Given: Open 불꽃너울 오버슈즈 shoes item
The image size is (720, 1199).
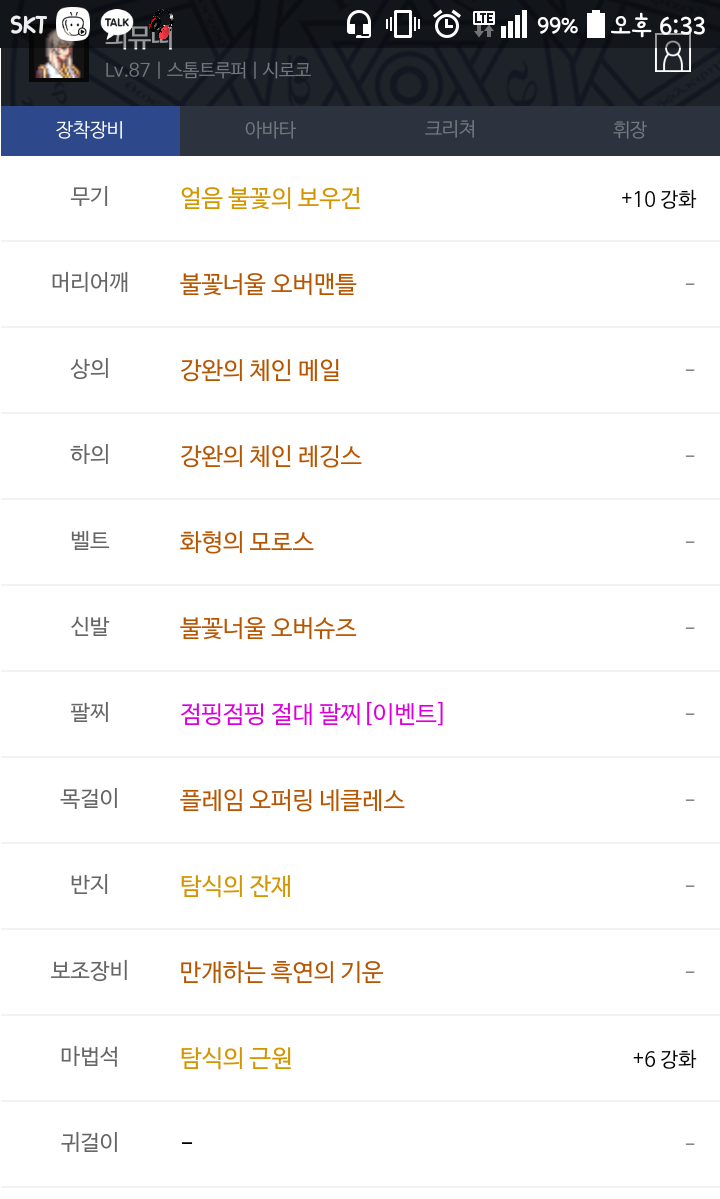Looking at the screenshot, I should point(268,629).
